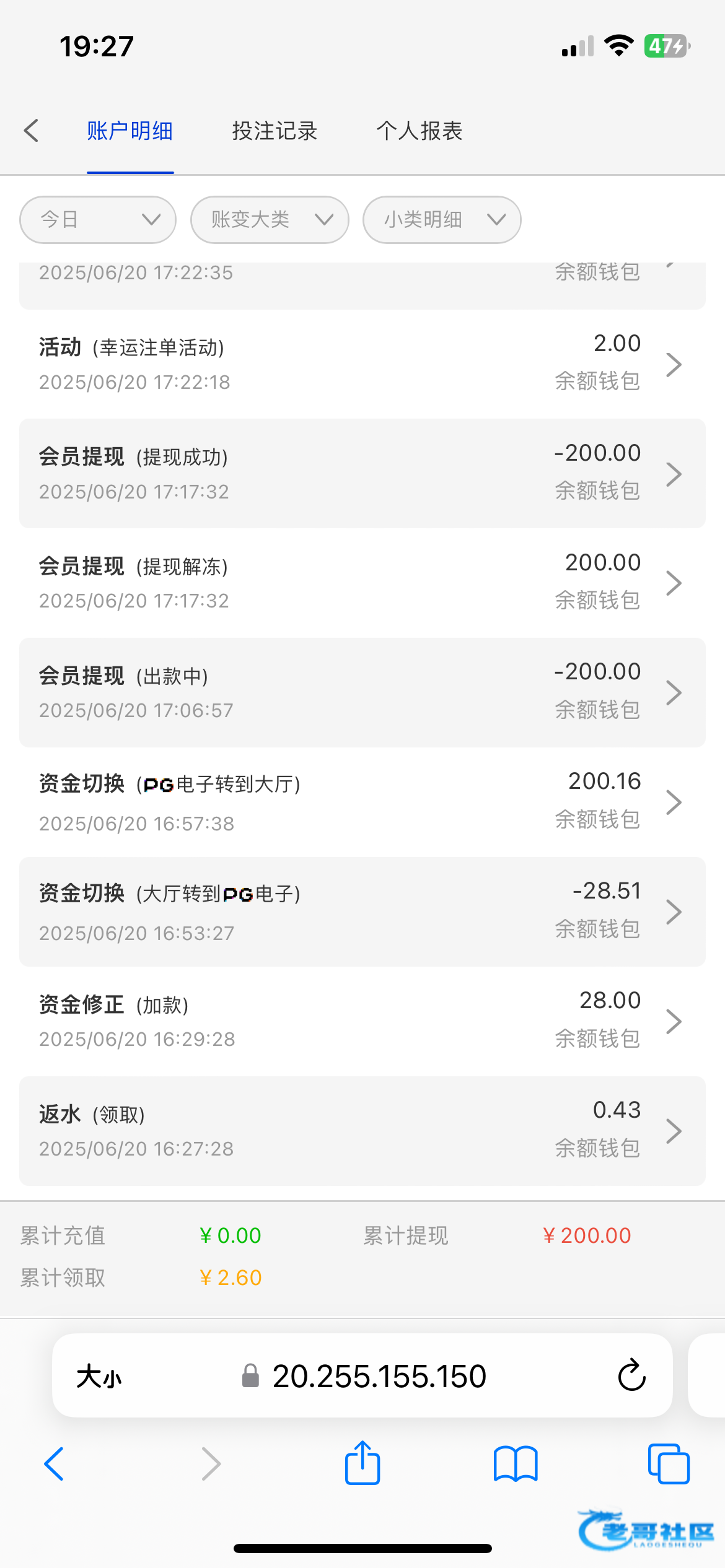Open the 会员提现 出款中 record

tap(362, 692)
